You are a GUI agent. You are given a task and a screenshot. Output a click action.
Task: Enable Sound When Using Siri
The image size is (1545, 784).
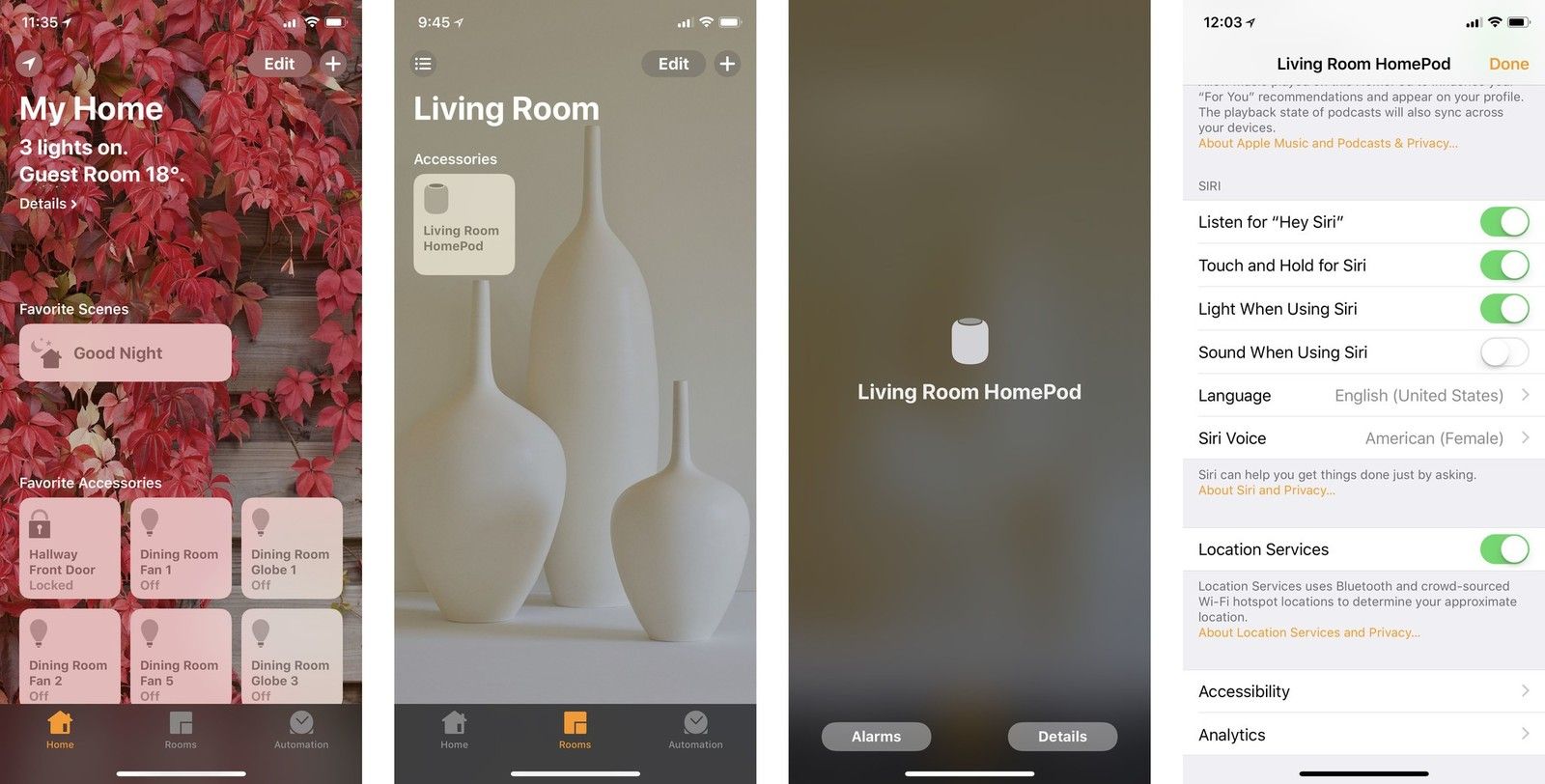pos(1503,352)
